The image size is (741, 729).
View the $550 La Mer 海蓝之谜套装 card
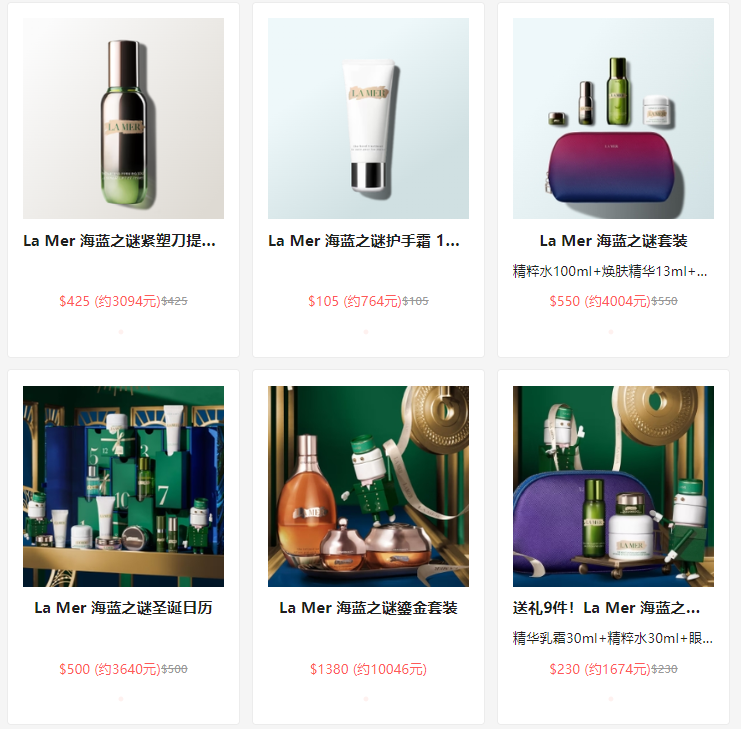tap(613, 180)
